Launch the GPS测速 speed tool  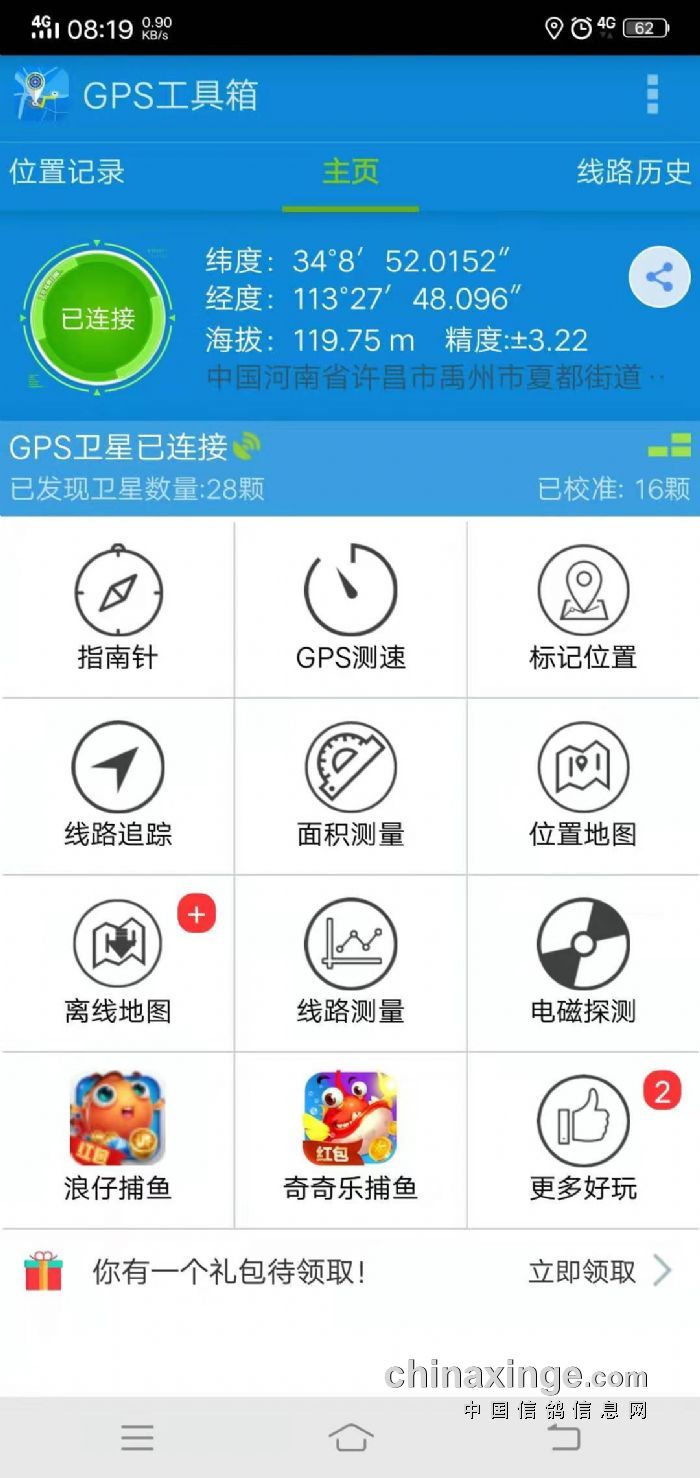pyautogui.click(x=351, y=608)
